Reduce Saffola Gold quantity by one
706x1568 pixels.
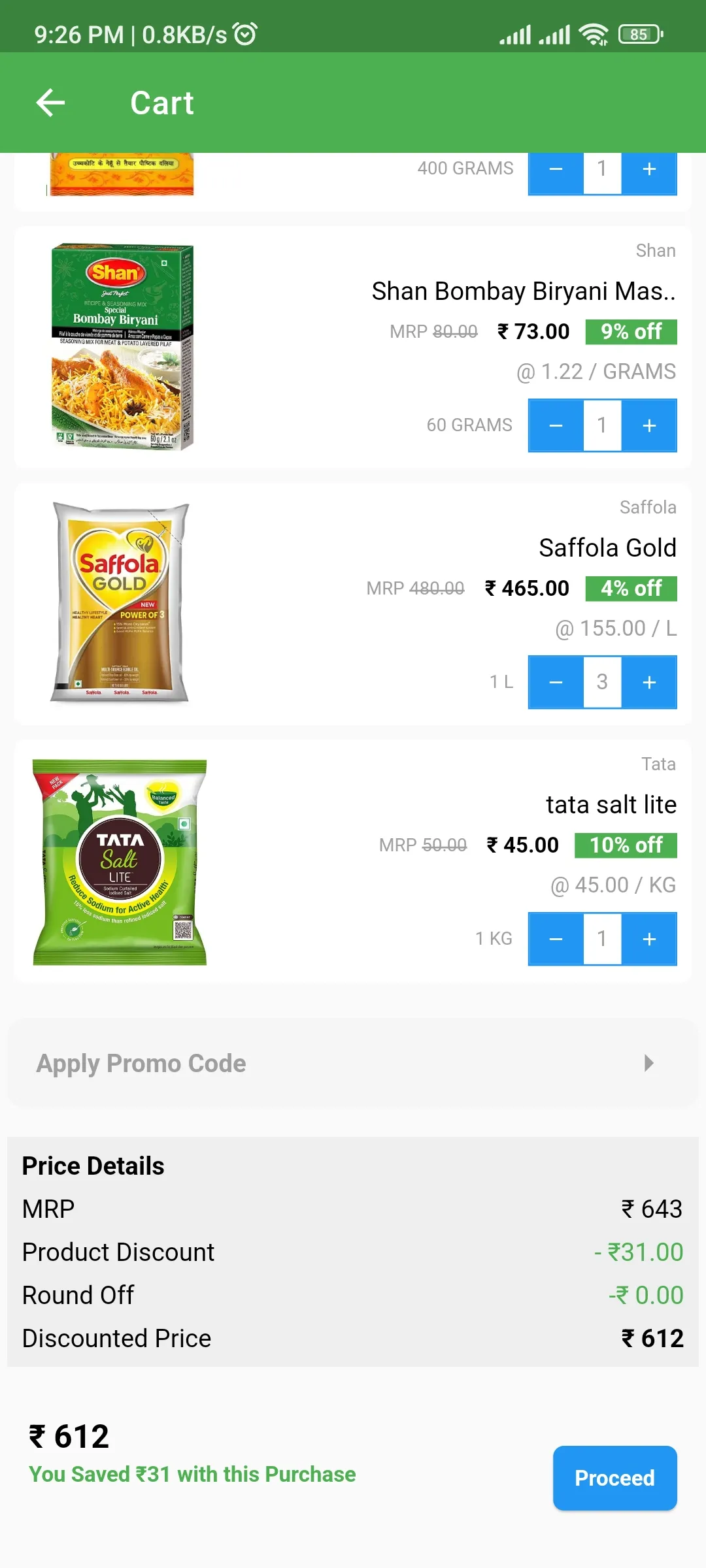(556, 682)
